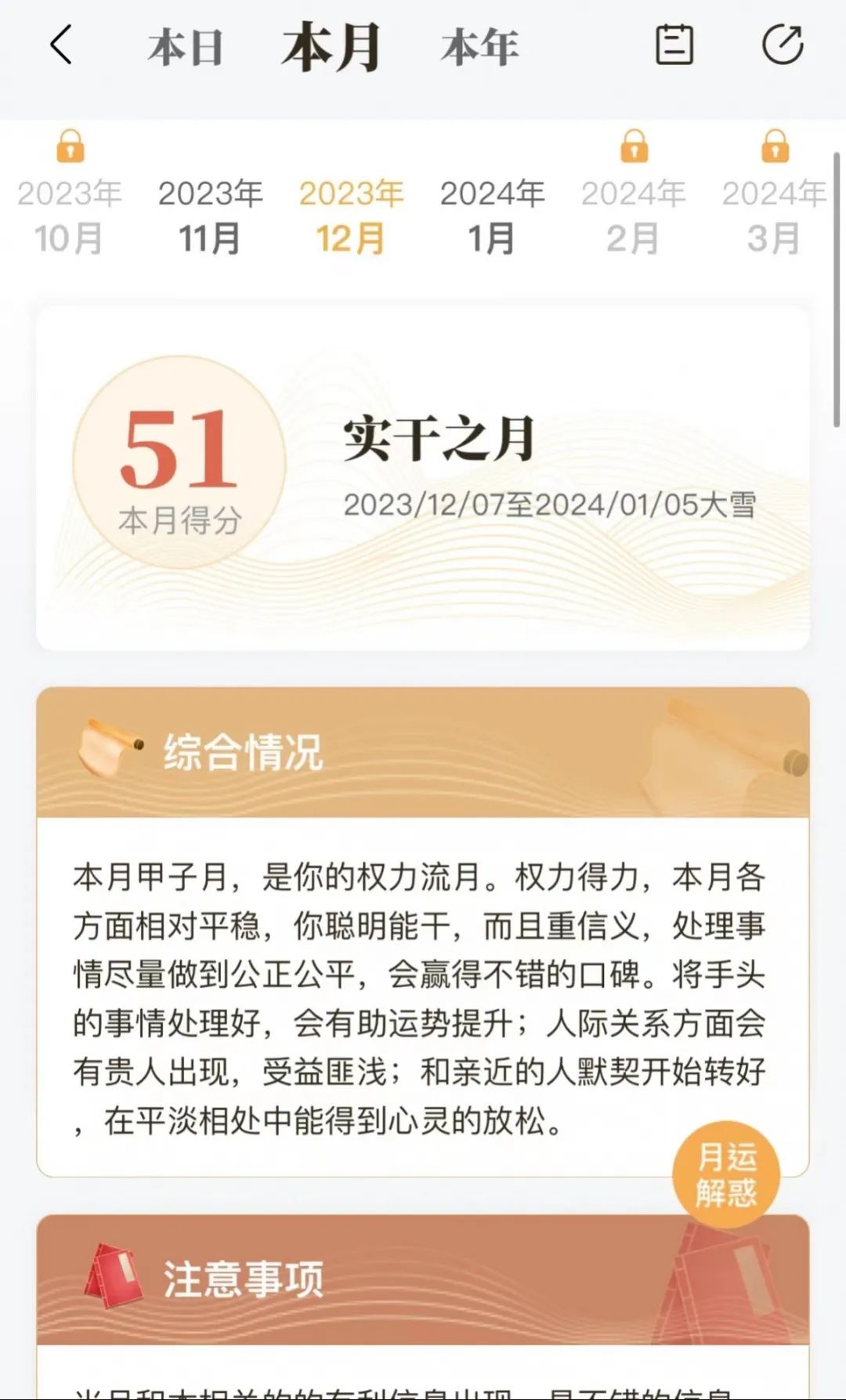Share this monthly fortune page
The width and height of the screenshot is (846, 1400).
tap(783, 45)
